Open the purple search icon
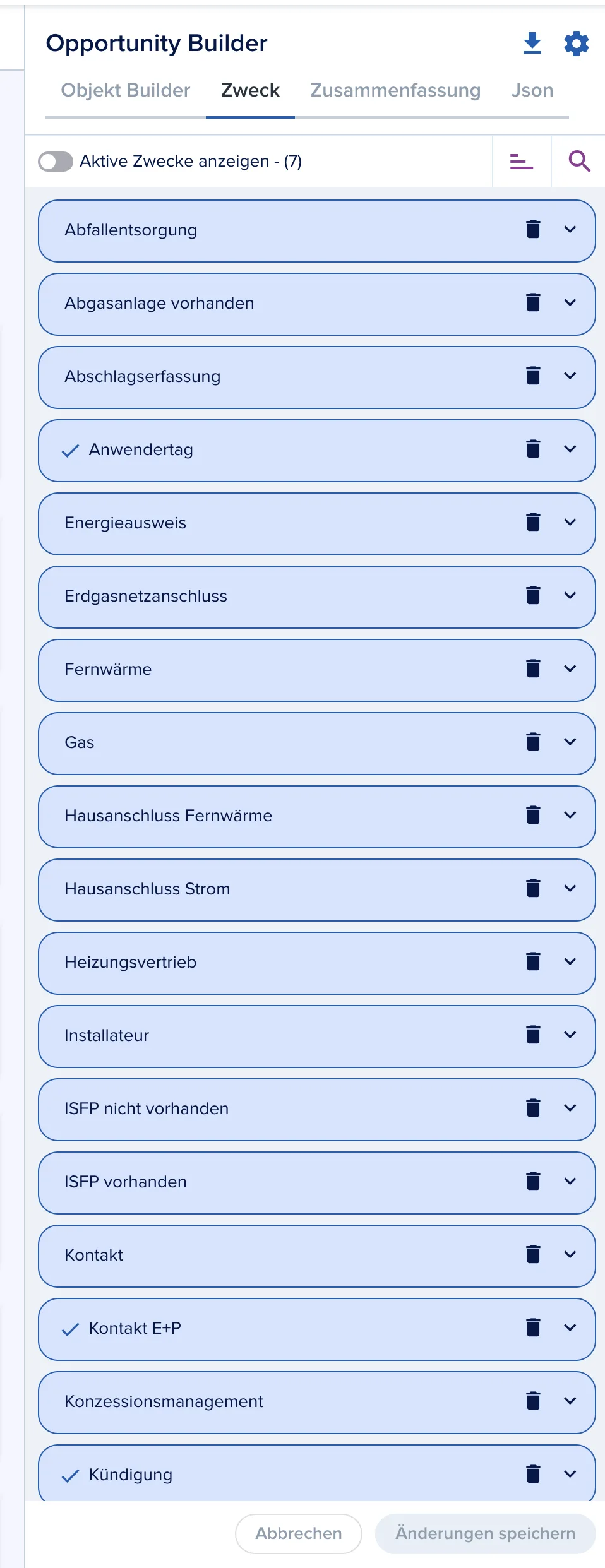The width and height of the screenshot is (605, 1568). coord(579,162)
